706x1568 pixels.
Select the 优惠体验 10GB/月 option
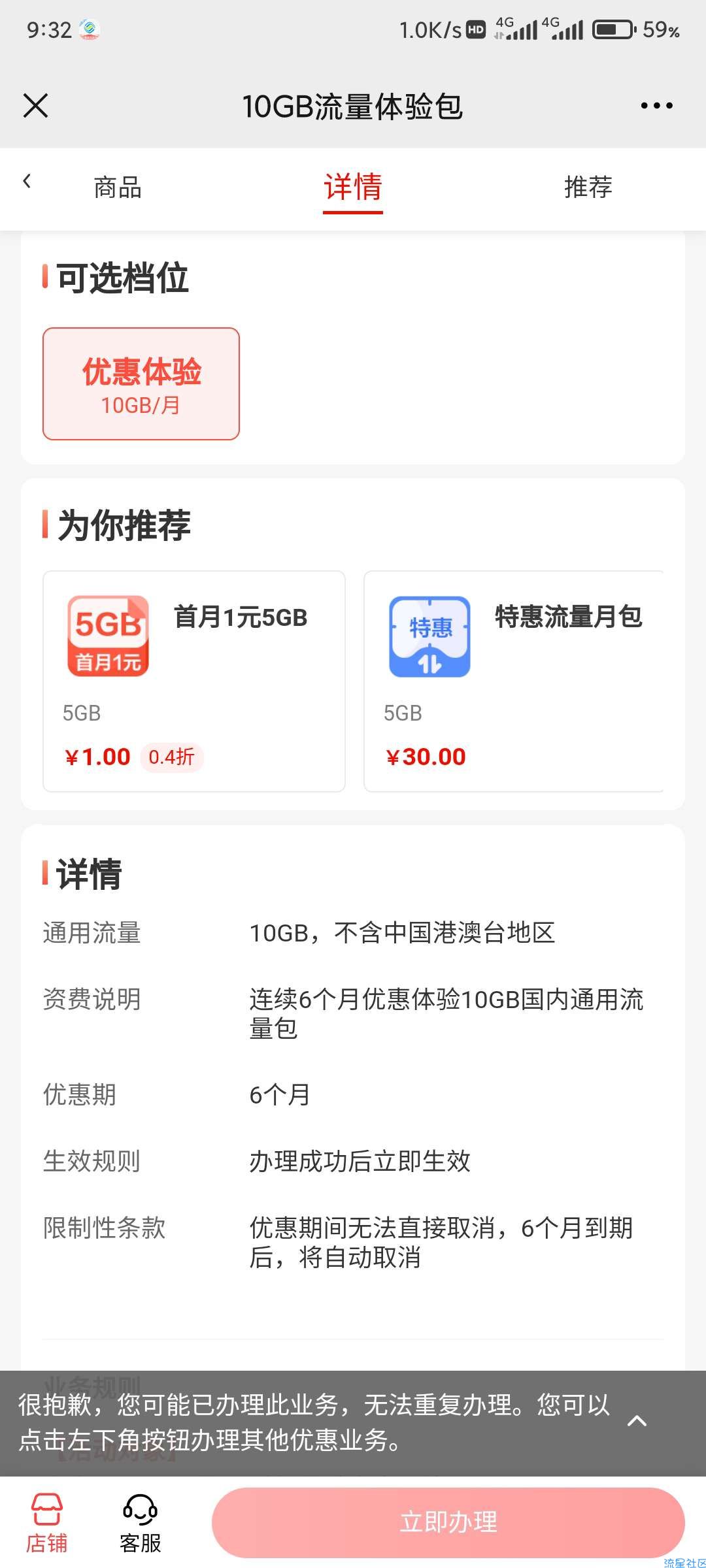click(141, 384)
